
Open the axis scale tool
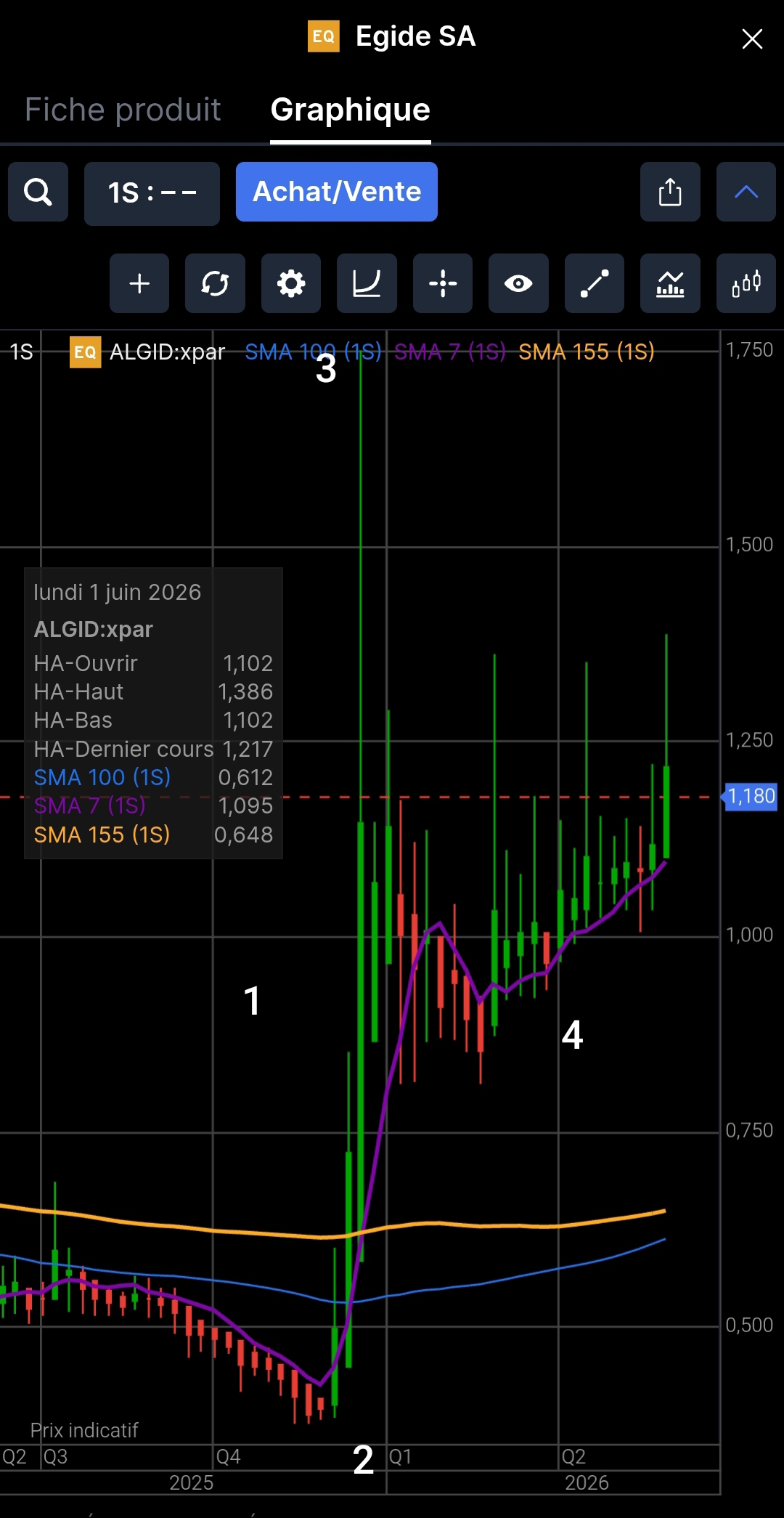click(x=367, y=283)
